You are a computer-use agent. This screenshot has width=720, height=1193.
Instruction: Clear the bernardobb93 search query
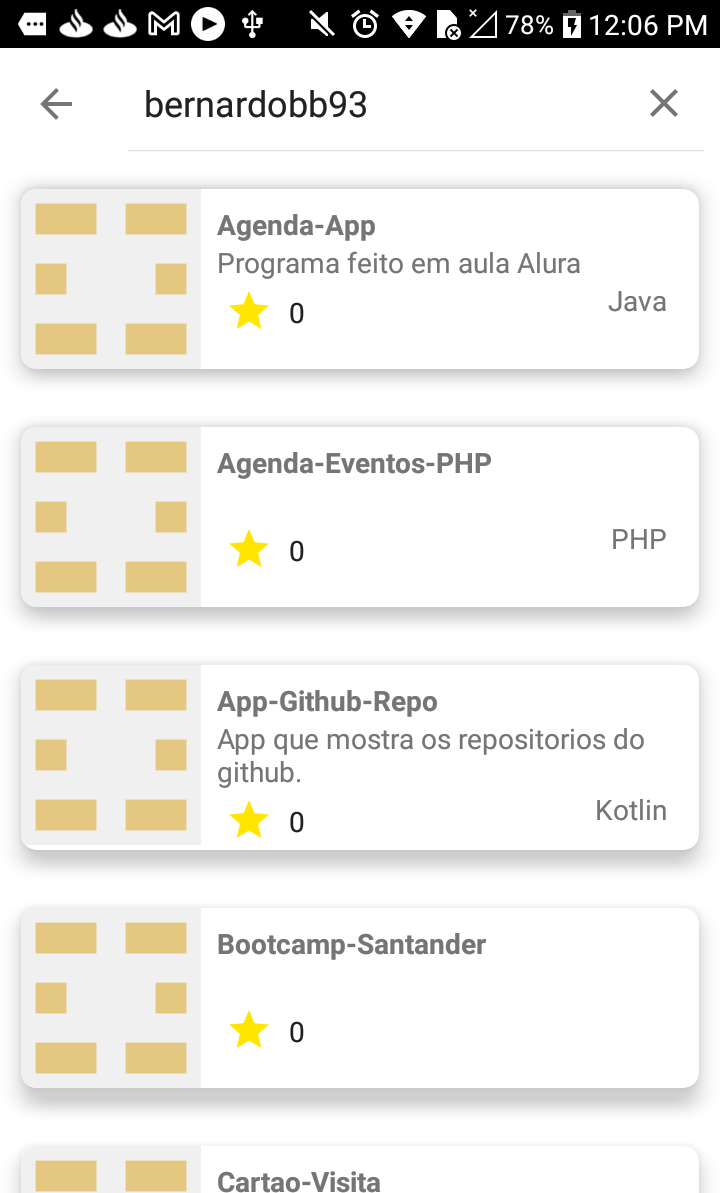click(x=663, y=103)
